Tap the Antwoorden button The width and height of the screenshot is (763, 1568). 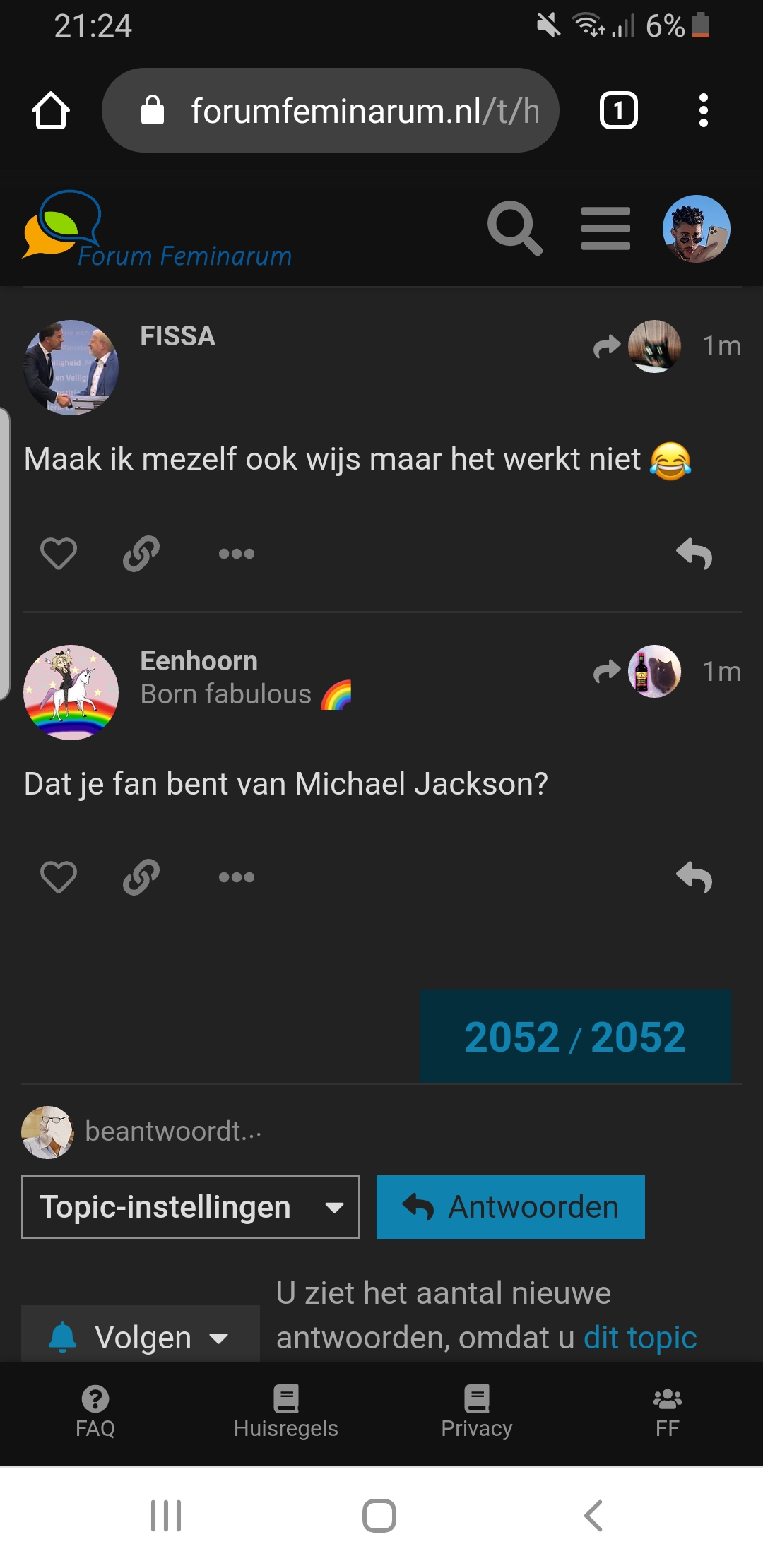[510, 1206]
